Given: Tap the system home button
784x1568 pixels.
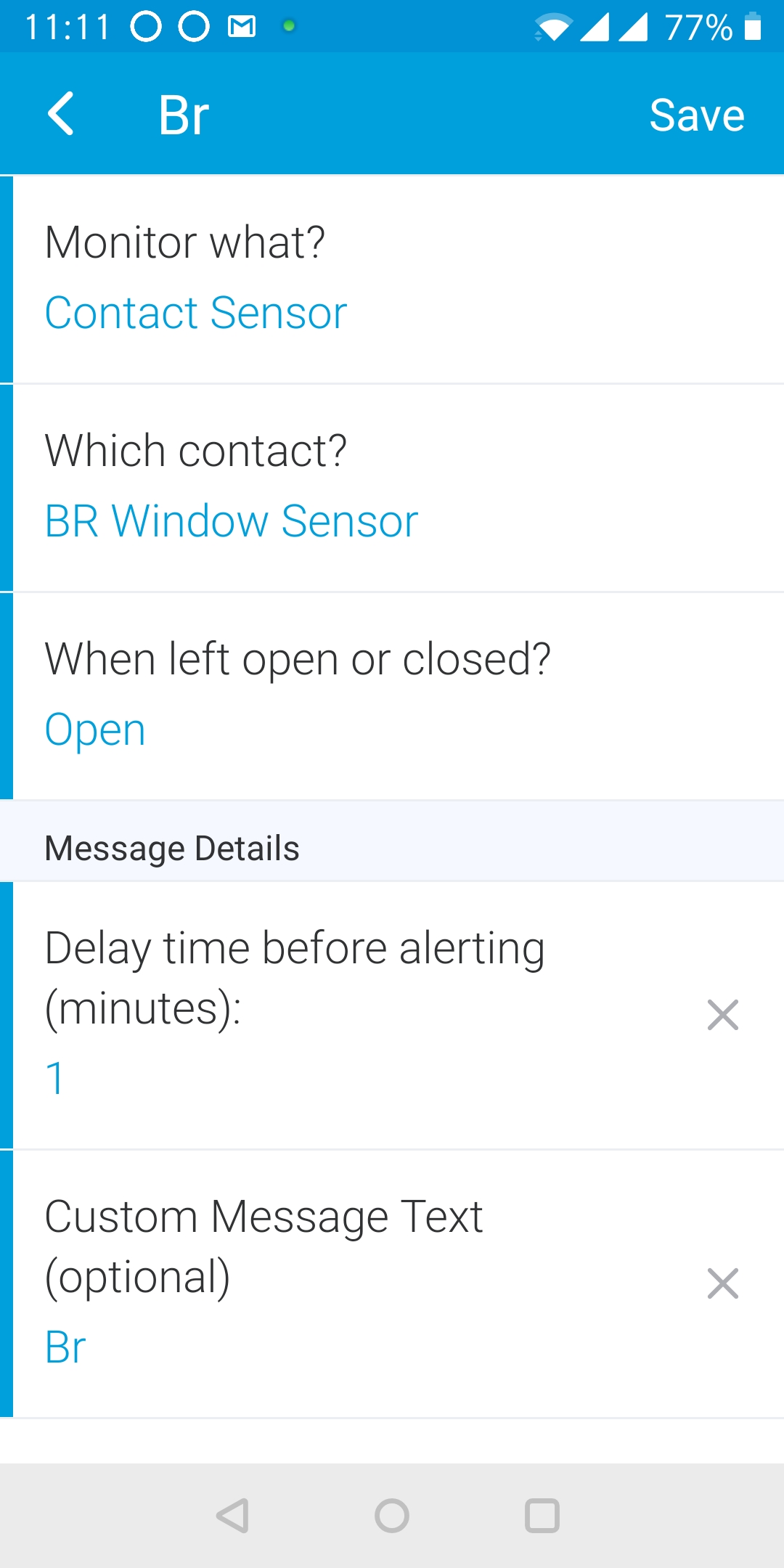Looking at the screenshot, I should point(392,1516).
